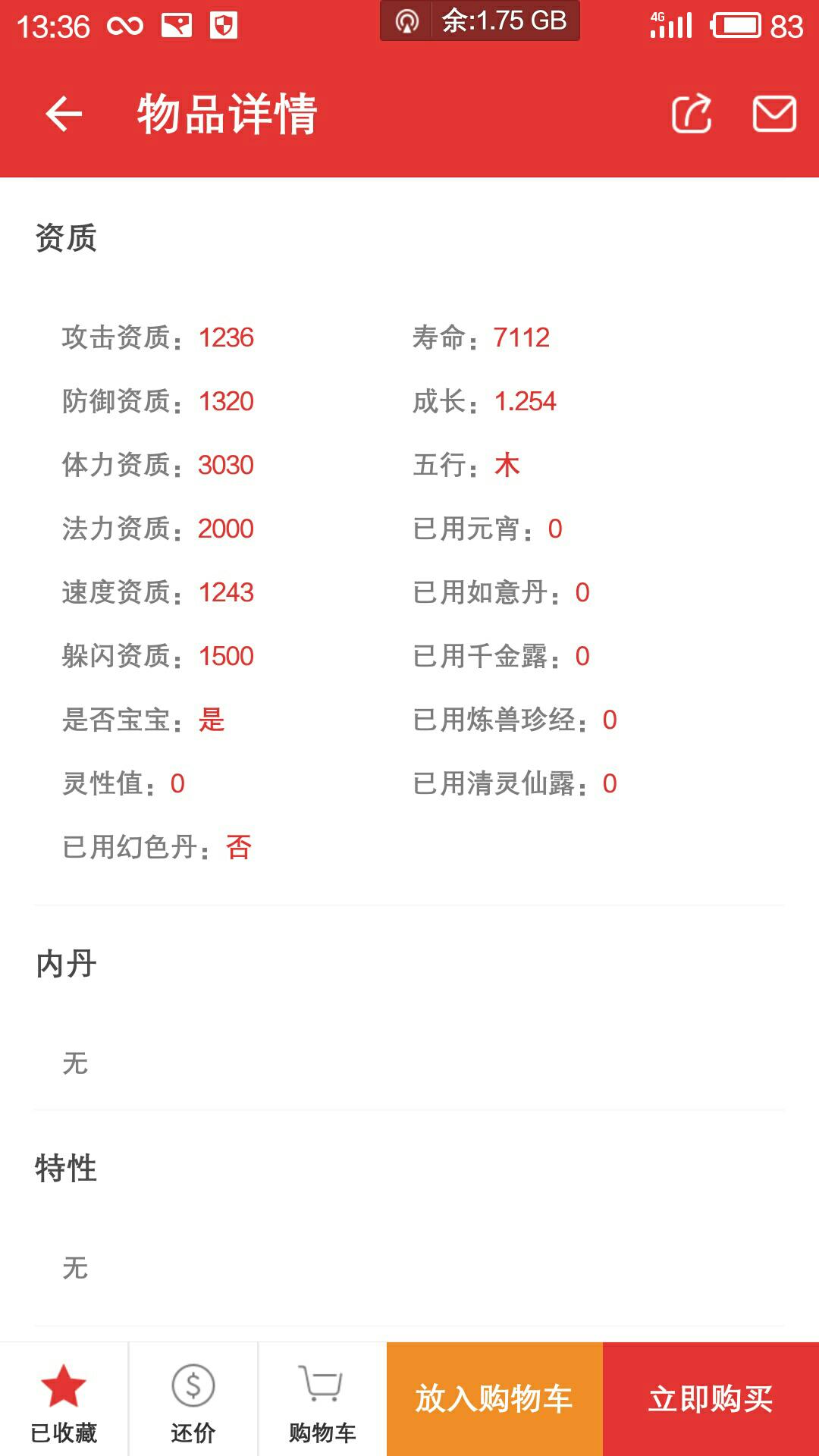Screen dimensions: 819x1456
Task: Go back using the top-left arrow
Action: point(64,115)
